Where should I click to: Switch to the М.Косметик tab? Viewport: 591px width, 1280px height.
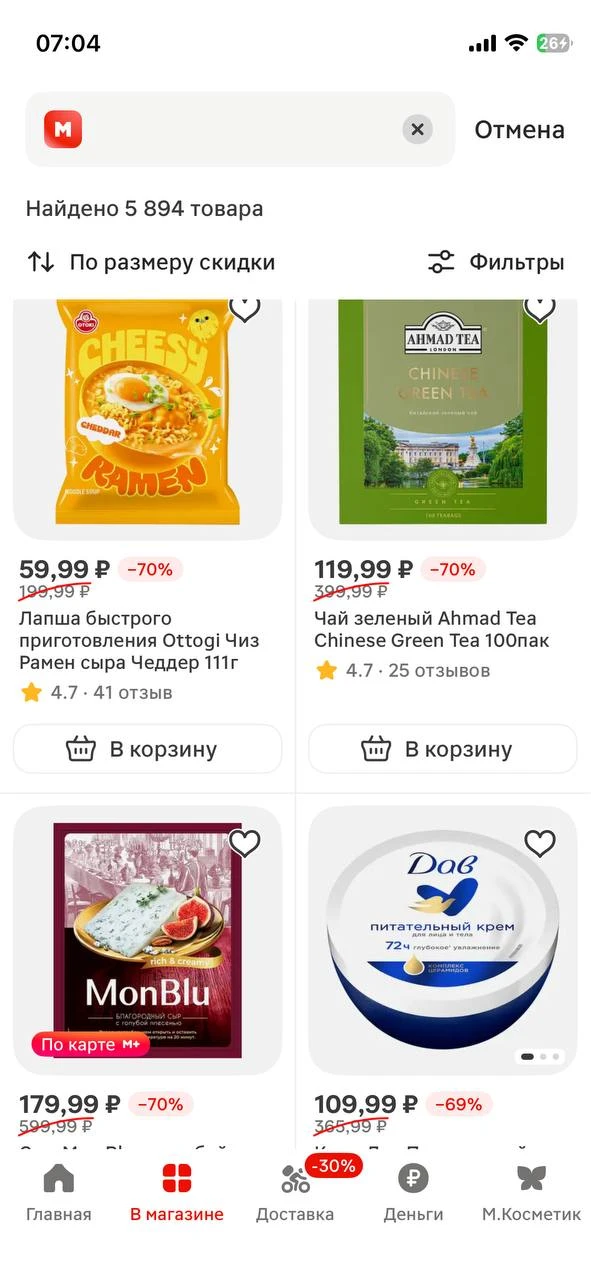pos(531,1194)
